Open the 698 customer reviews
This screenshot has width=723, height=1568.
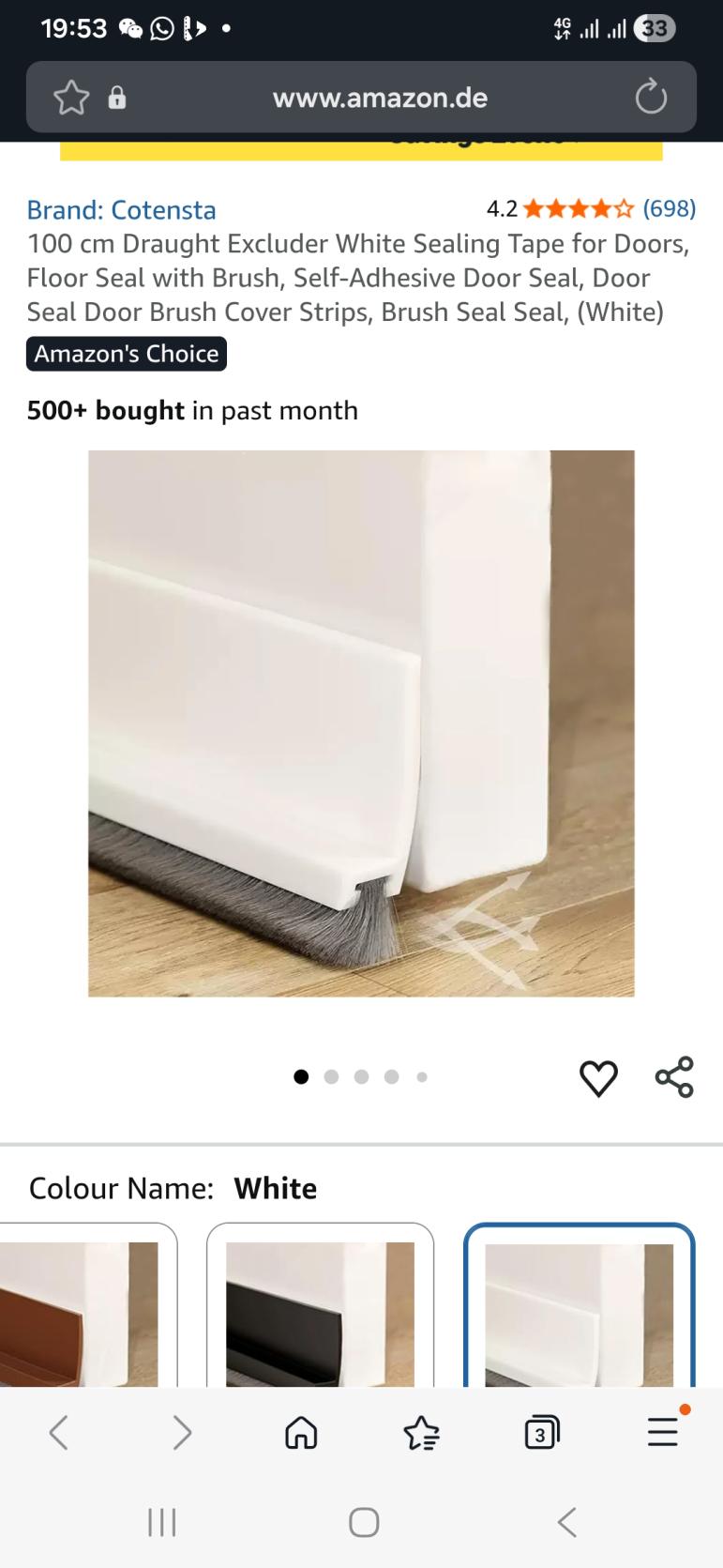point(669,208)
